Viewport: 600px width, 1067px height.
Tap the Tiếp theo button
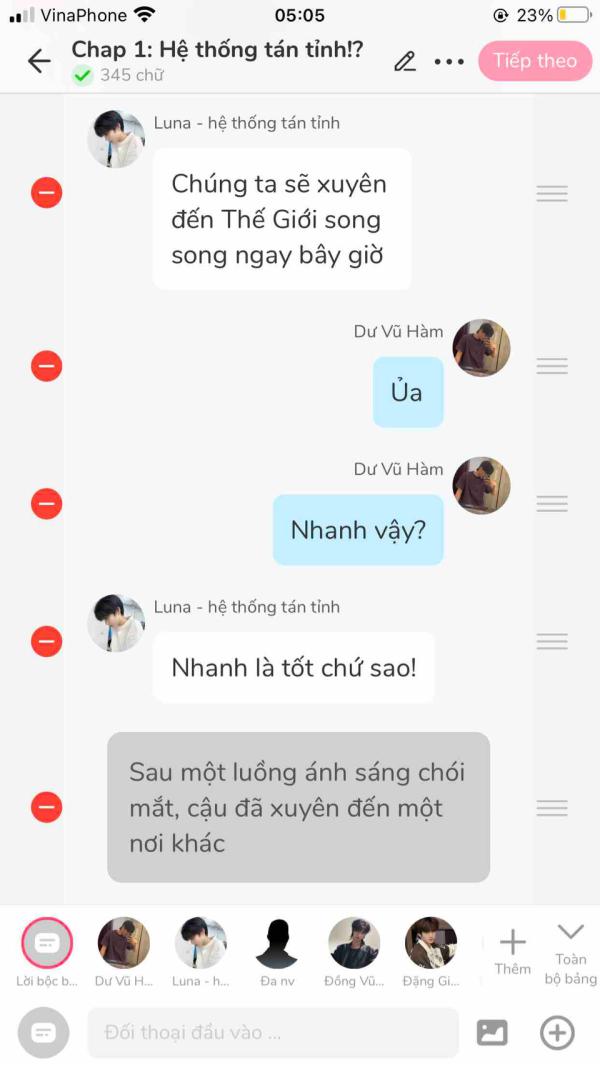tap(534, 61)
